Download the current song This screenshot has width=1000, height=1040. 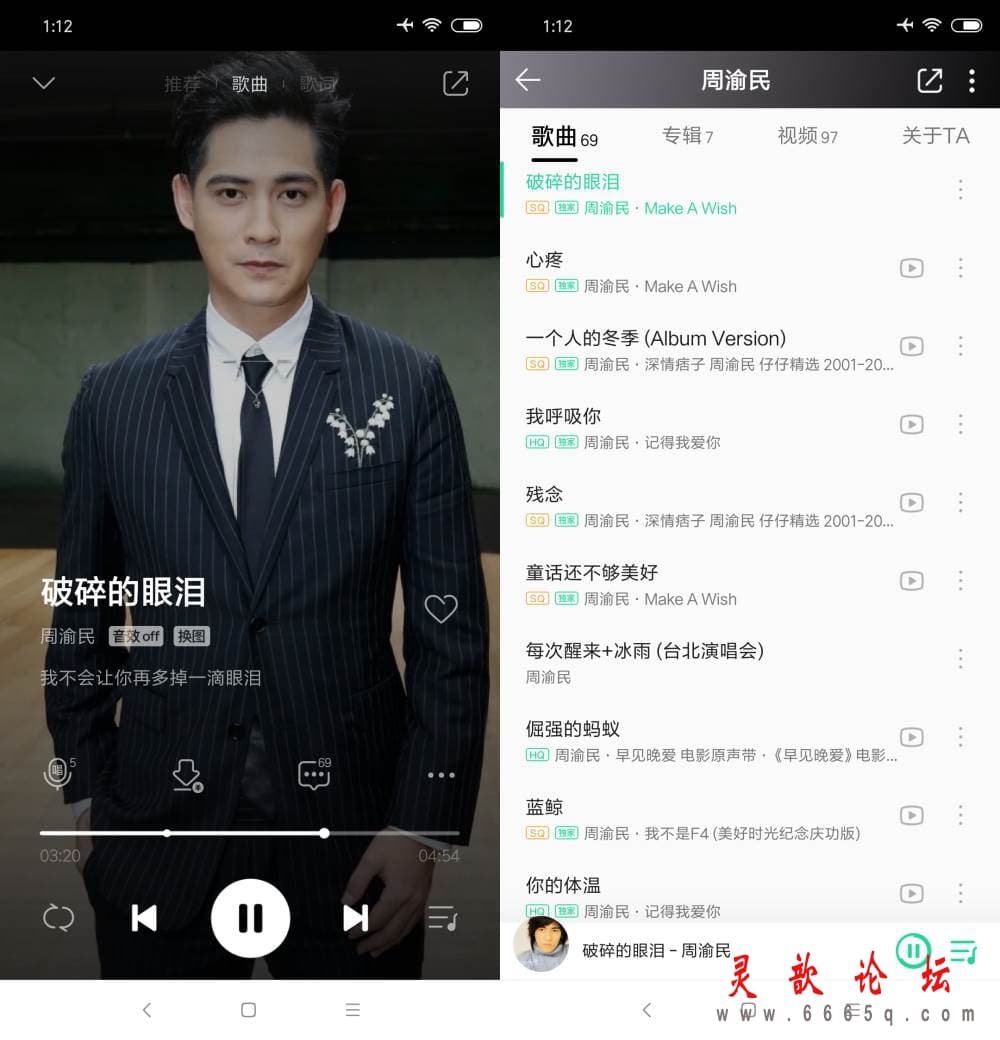point(187,775)
